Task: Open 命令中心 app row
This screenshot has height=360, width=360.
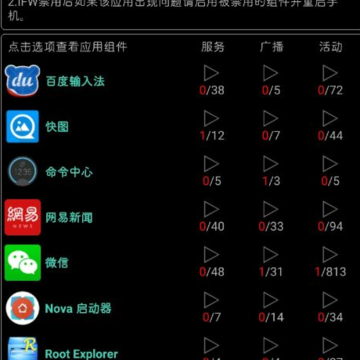Action: (180, 172)
